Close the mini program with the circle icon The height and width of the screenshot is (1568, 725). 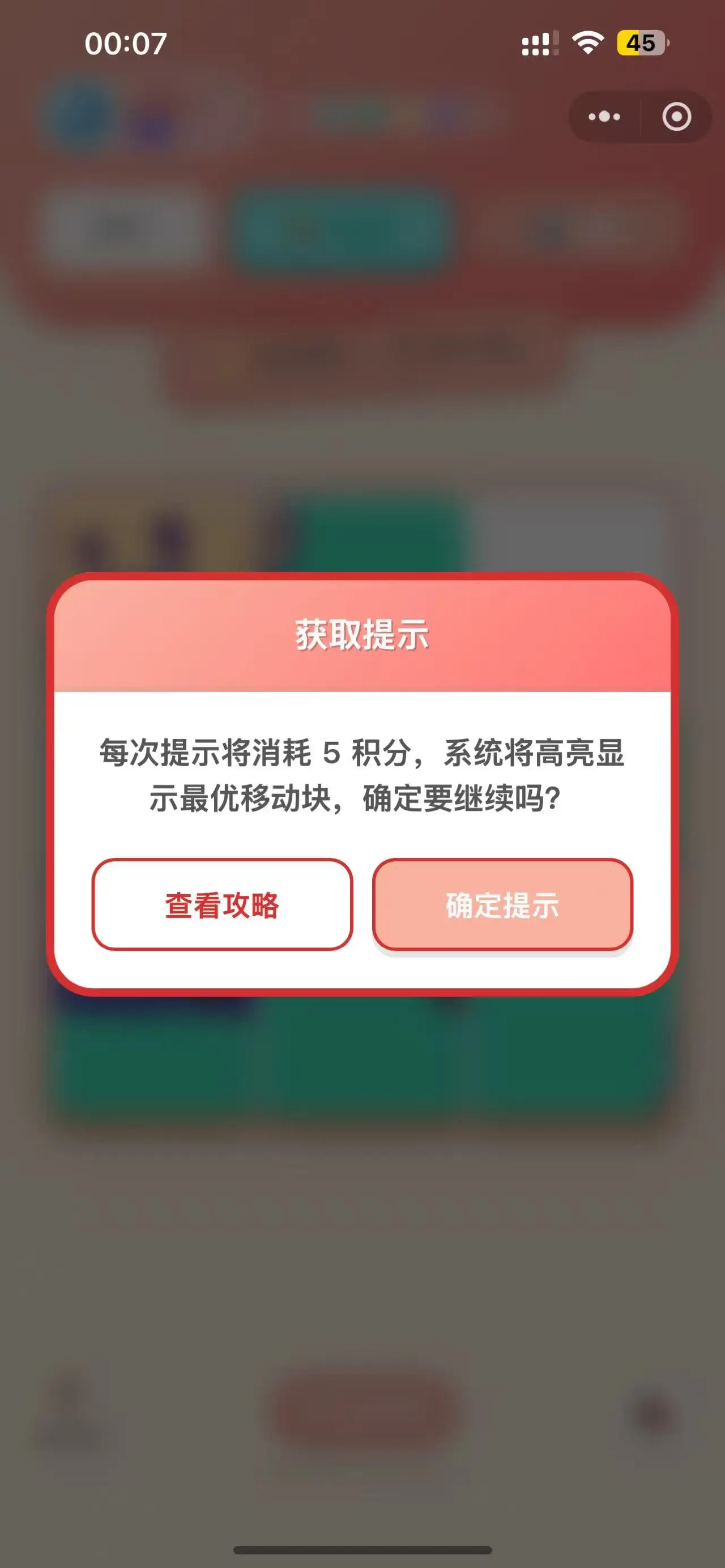click(676, 117)
